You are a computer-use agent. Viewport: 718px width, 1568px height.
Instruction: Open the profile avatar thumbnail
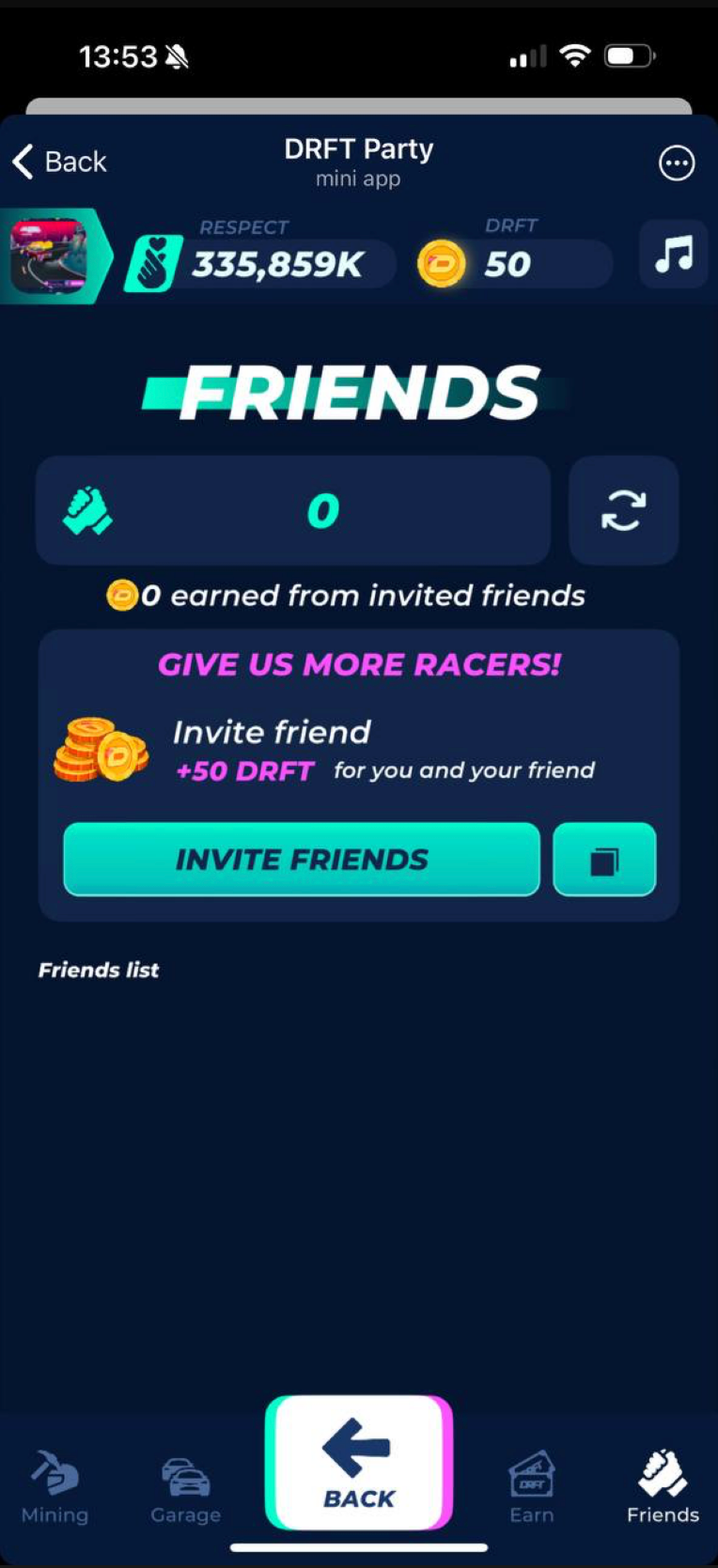pyautogui.click(x=49, y=256)
